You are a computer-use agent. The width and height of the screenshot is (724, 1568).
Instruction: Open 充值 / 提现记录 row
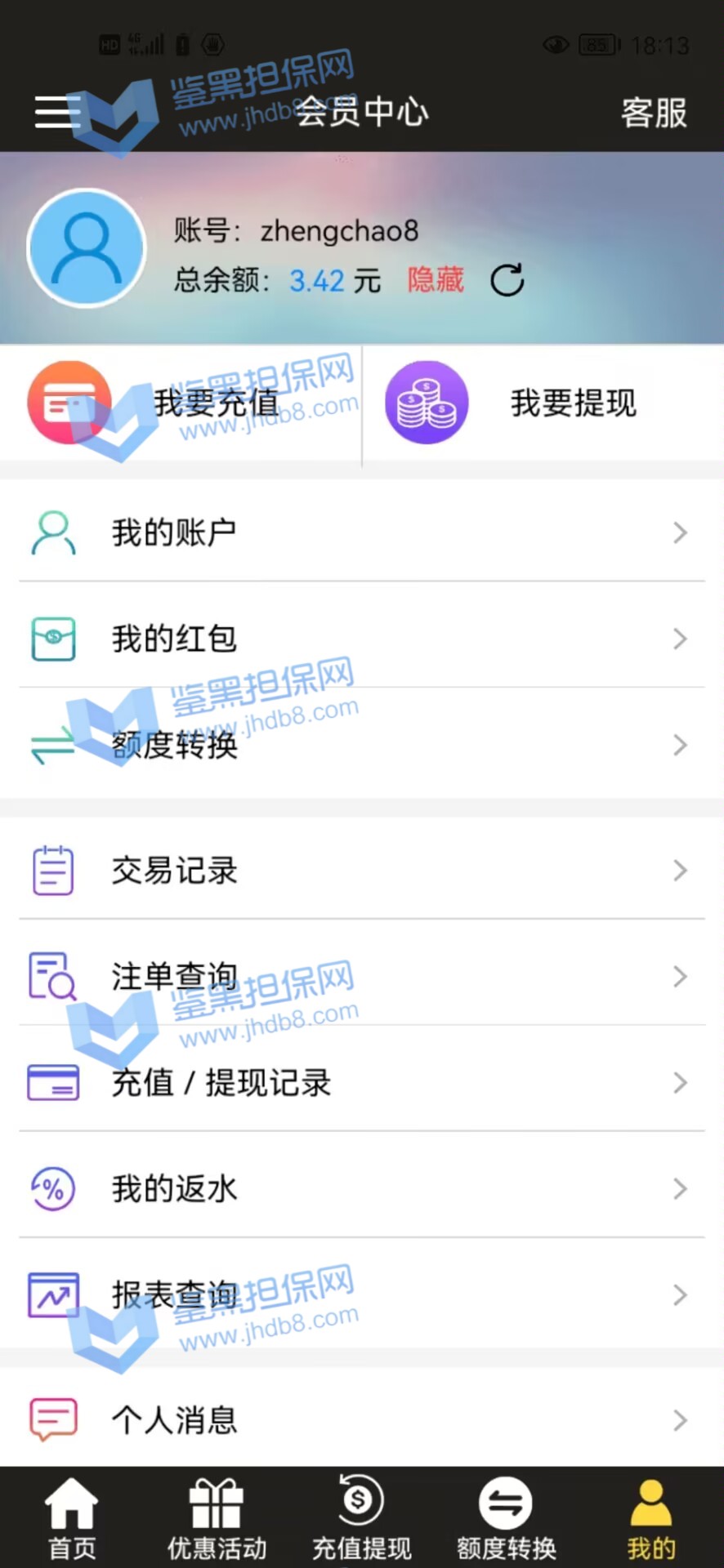point(361,1083)
